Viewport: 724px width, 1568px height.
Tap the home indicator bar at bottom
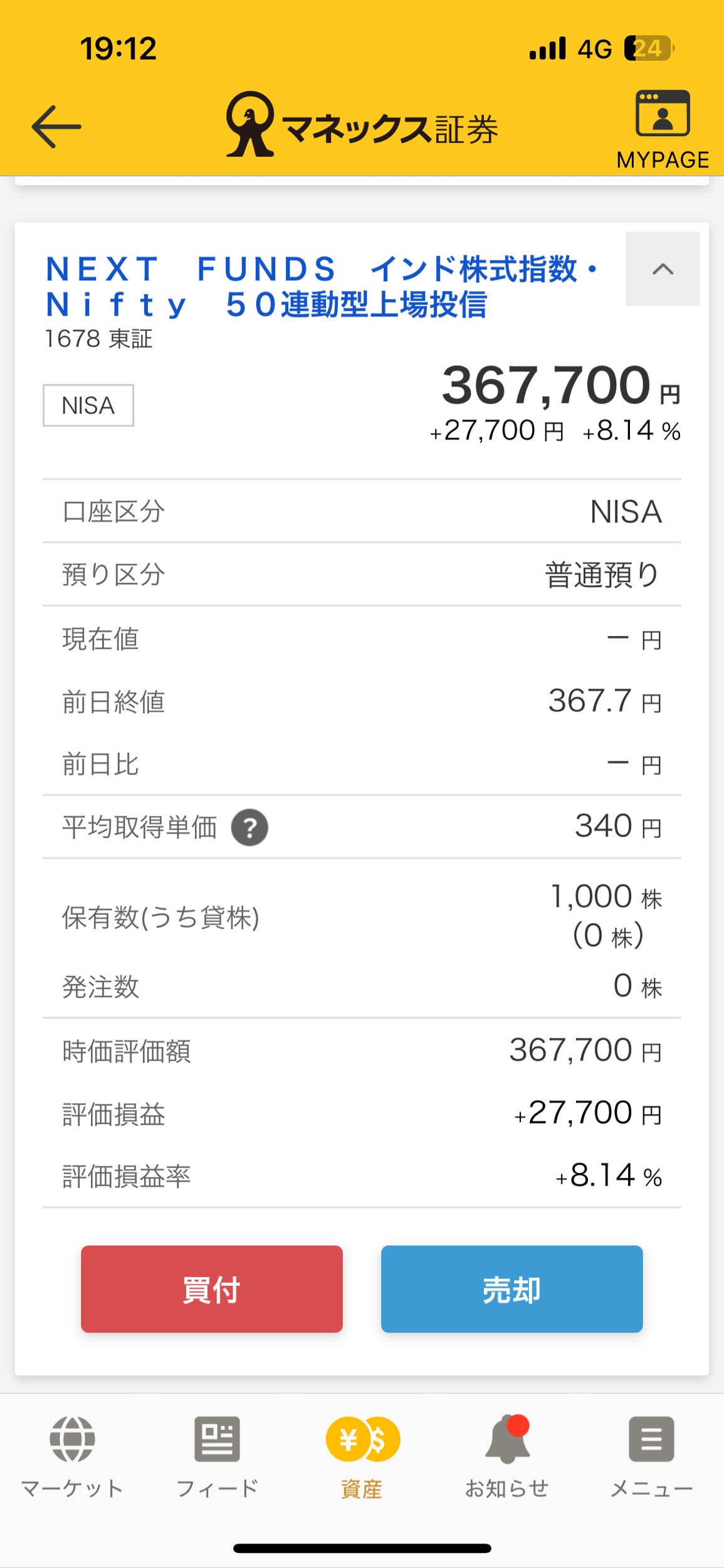pyautogui.click(x=362, y=1547)
